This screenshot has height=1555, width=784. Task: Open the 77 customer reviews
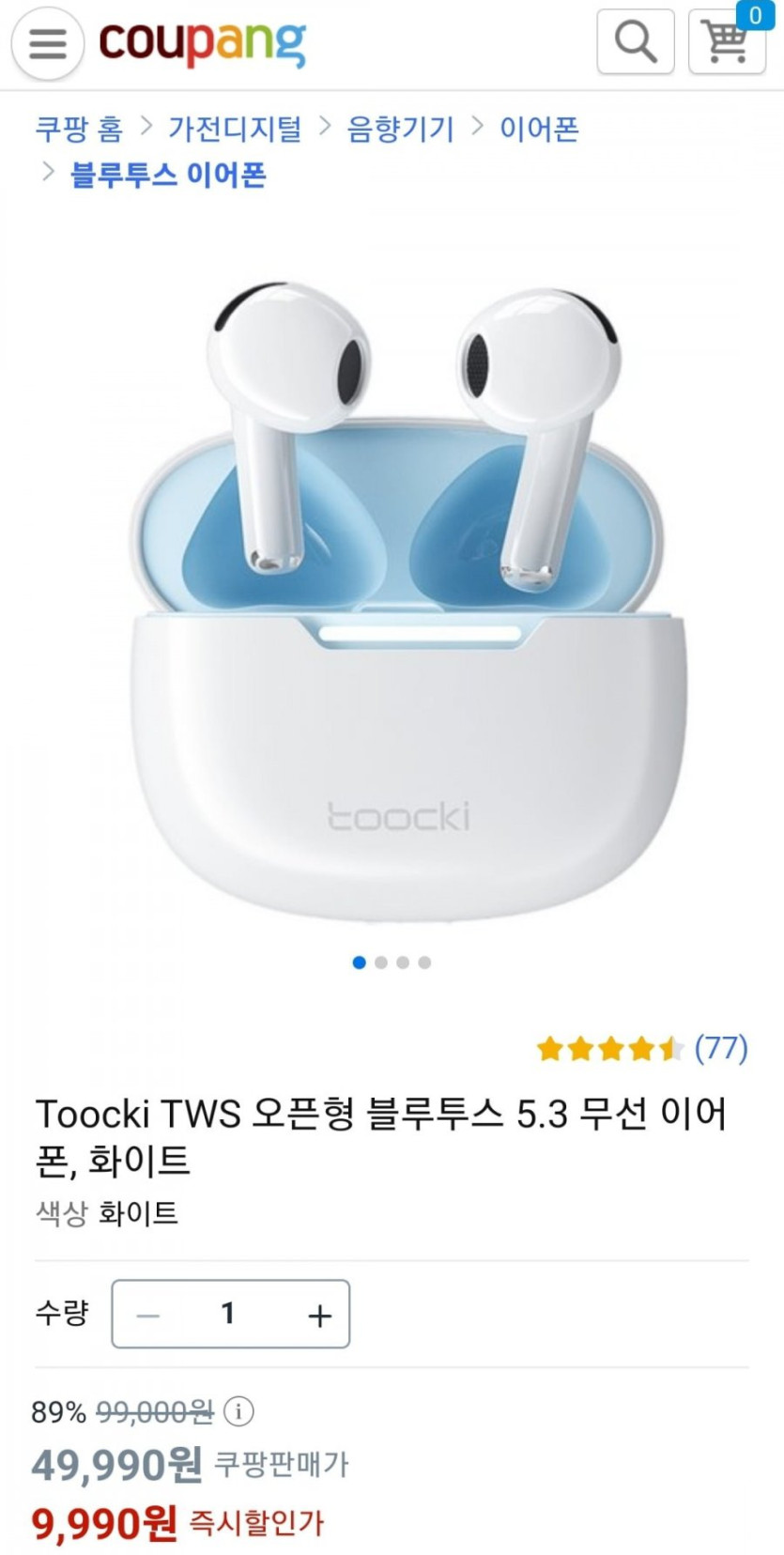(720, 1047)
